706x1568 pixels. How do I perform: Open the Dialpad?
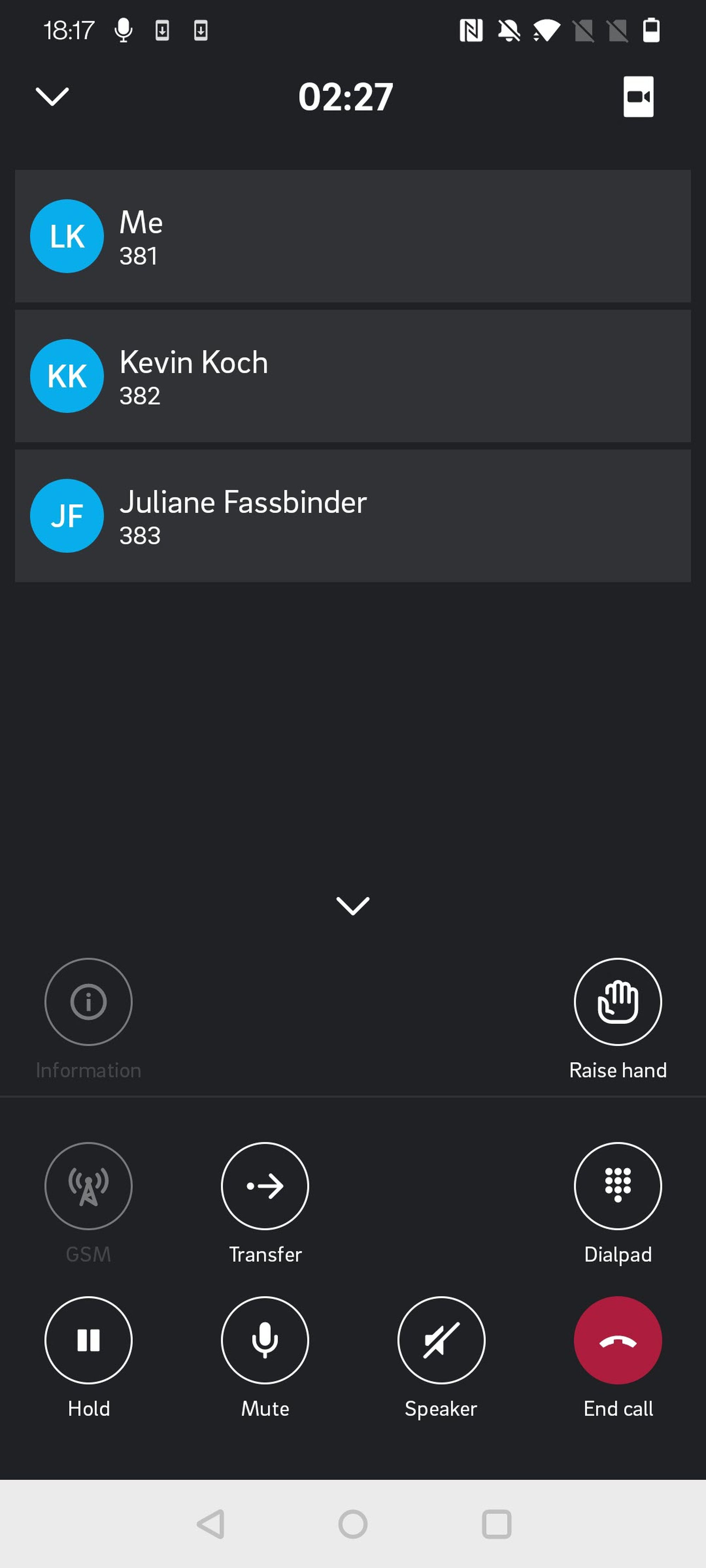618,1186
